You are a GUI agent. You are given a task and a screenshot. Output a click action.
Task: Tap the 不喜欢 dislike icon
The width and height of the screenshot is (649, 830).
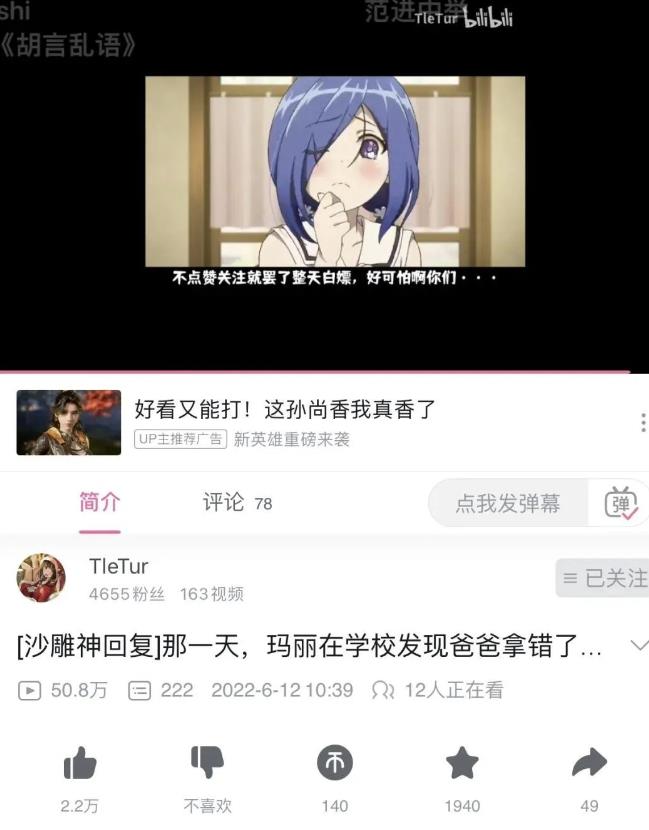(x=208, y=763)
